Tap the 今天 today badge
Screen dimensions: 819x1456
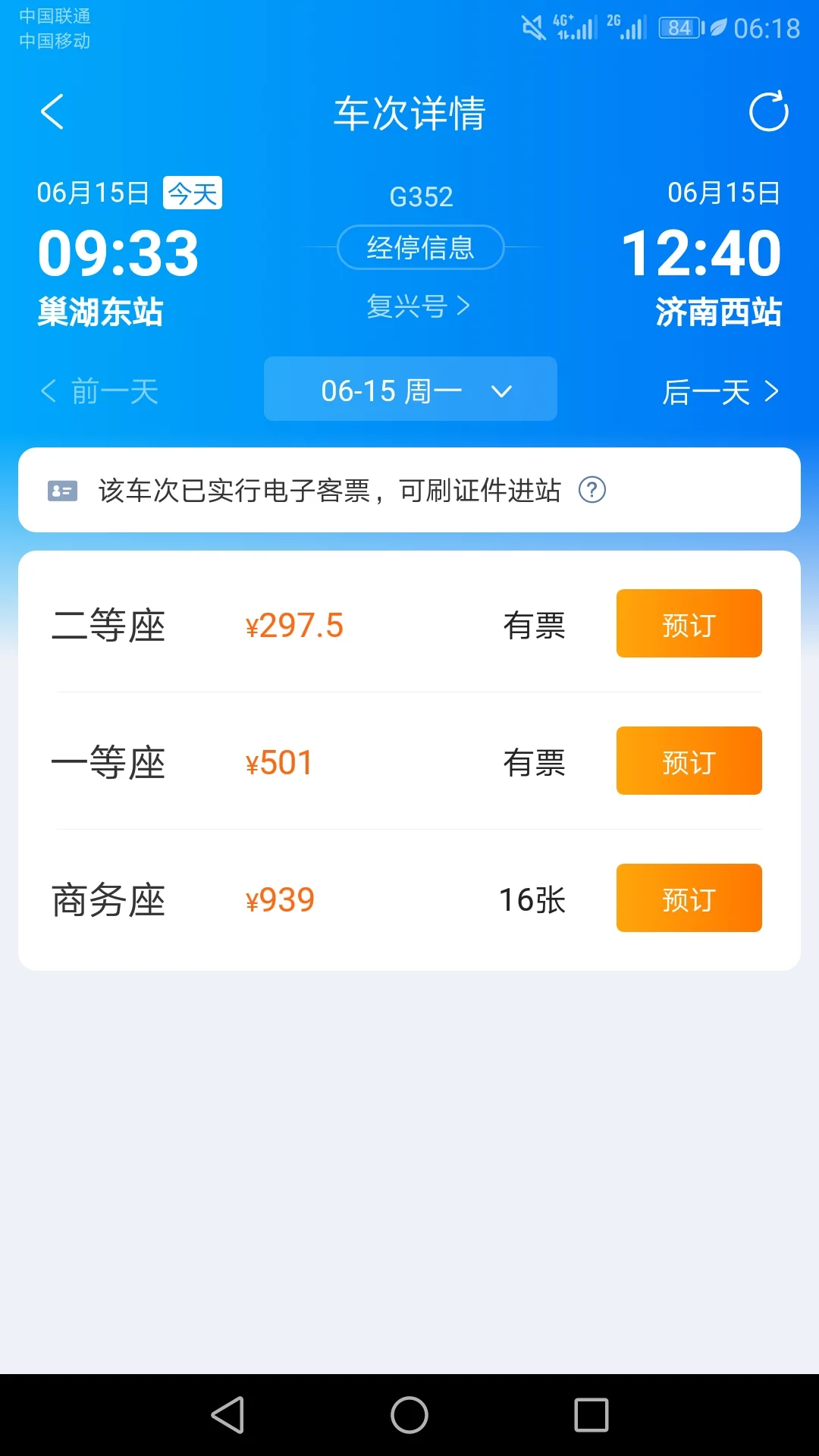[x=191, y=193]
